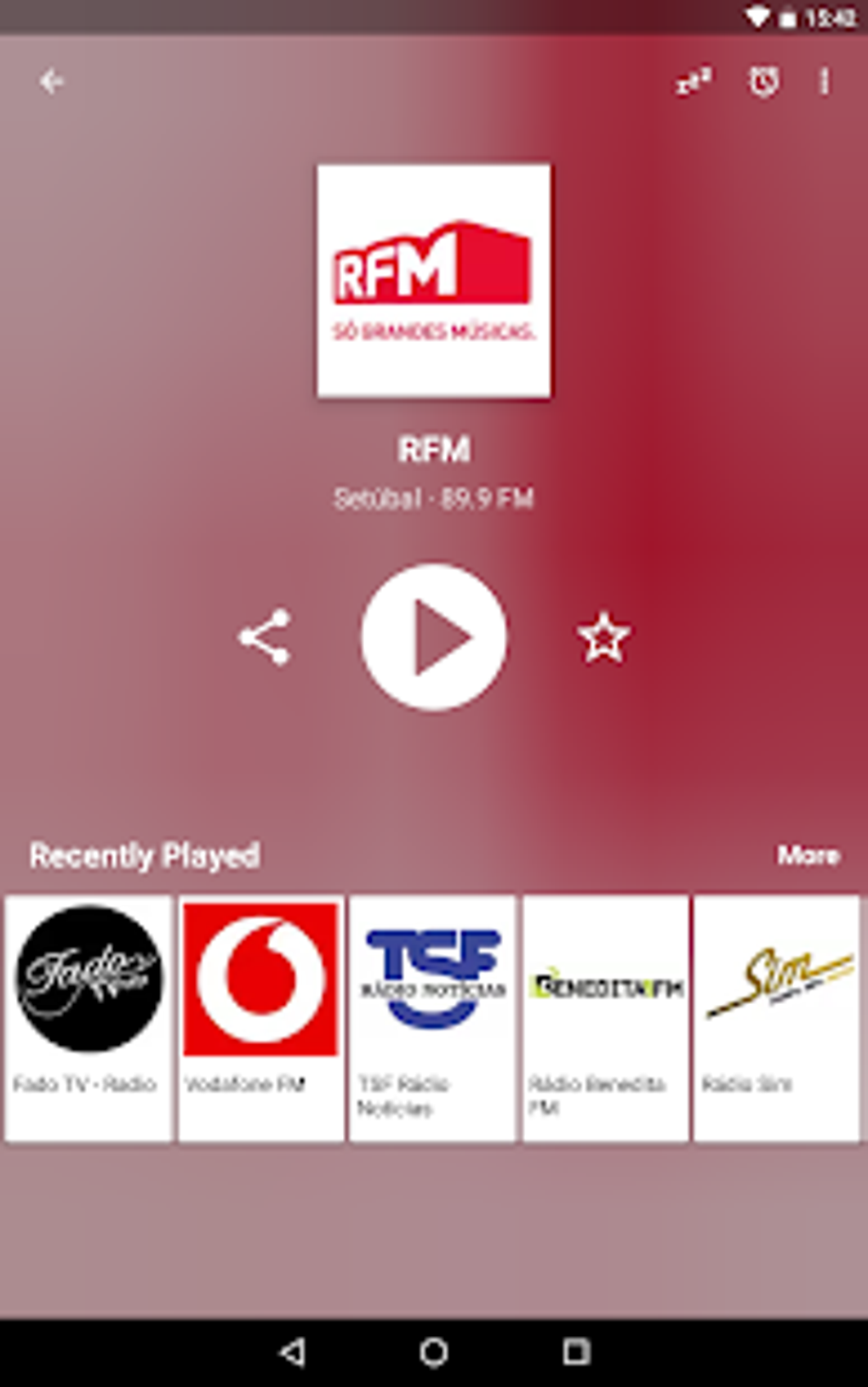The image size is (868, 1387).
Task: Open TSF Rádio Notícias station
Action: (x=432, y=1017)
